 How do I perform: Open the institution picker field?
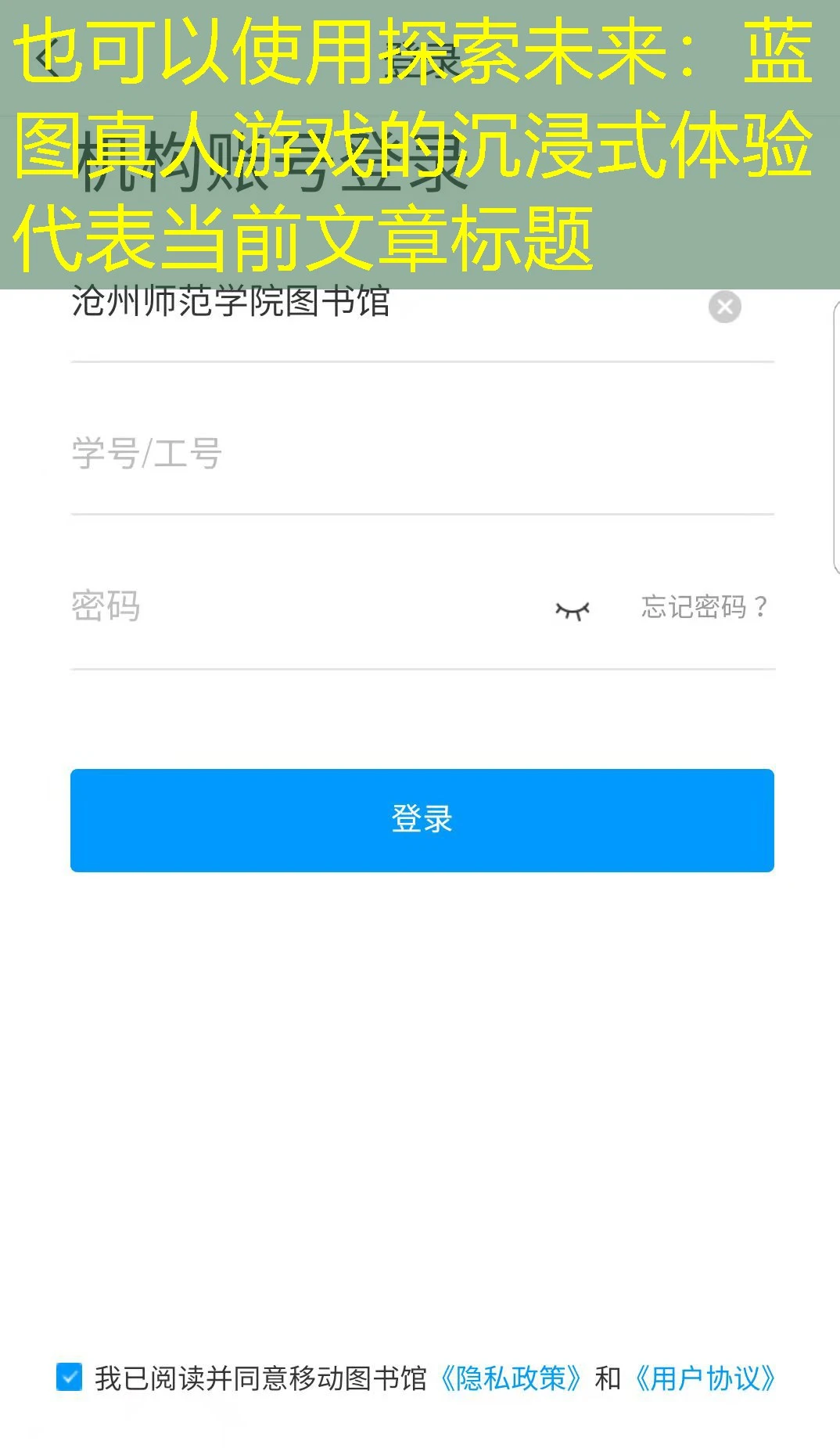pos(313,307)
